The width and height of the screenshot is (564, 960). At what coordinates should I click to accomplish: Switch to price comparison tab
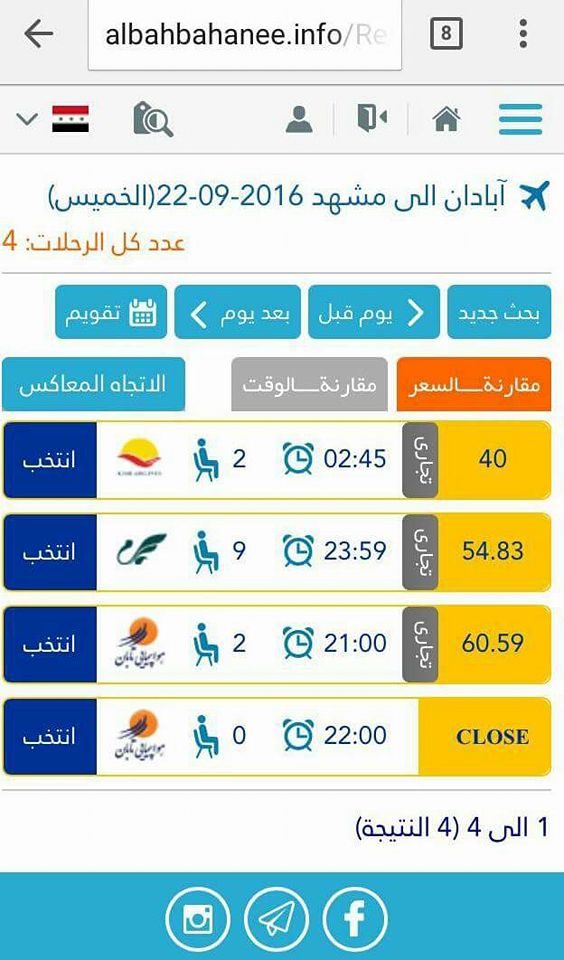tap(474, 384)
